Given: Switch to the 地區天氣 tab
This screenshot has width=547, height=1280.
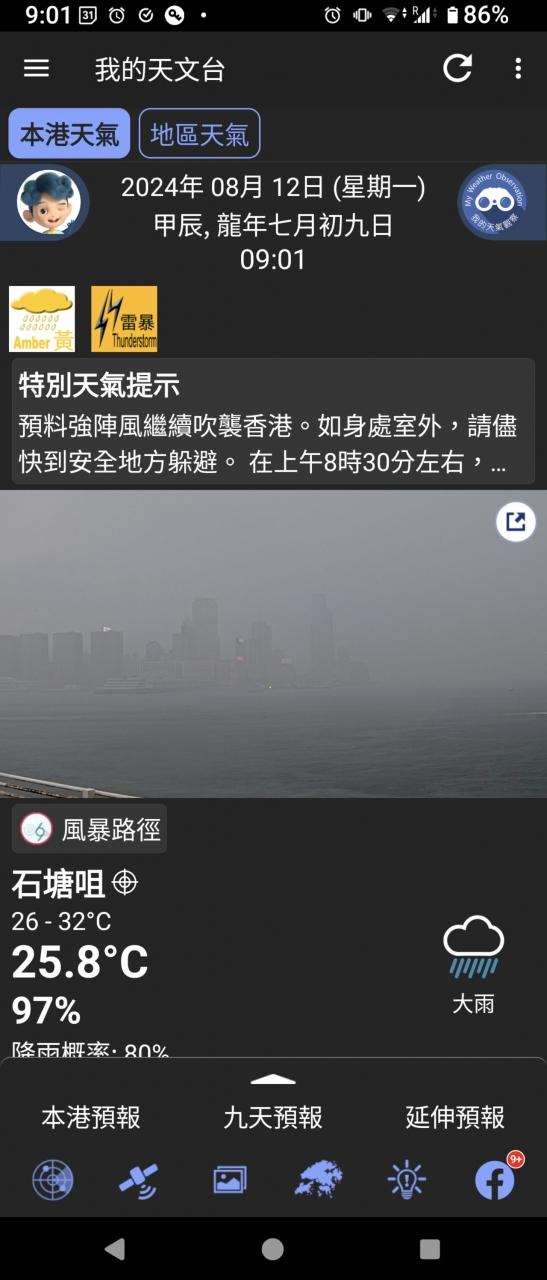Looking at the screenshot, I should pos(200,134).
